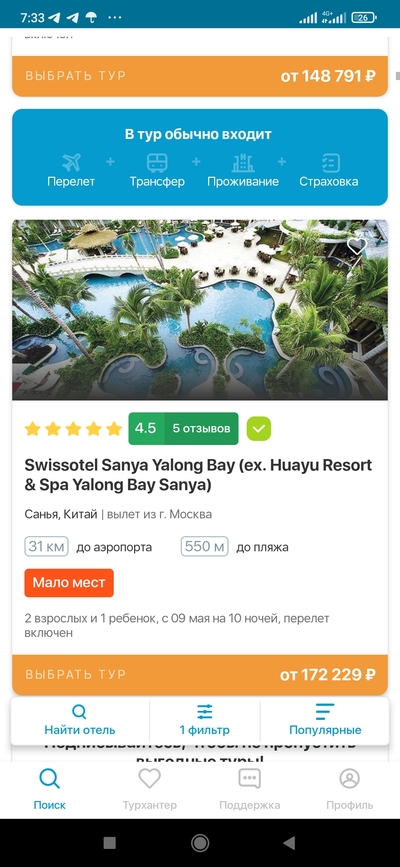Select the tour priced from 172 229 ₽
This screenshot has height=867, width=400.
[200, 675]
